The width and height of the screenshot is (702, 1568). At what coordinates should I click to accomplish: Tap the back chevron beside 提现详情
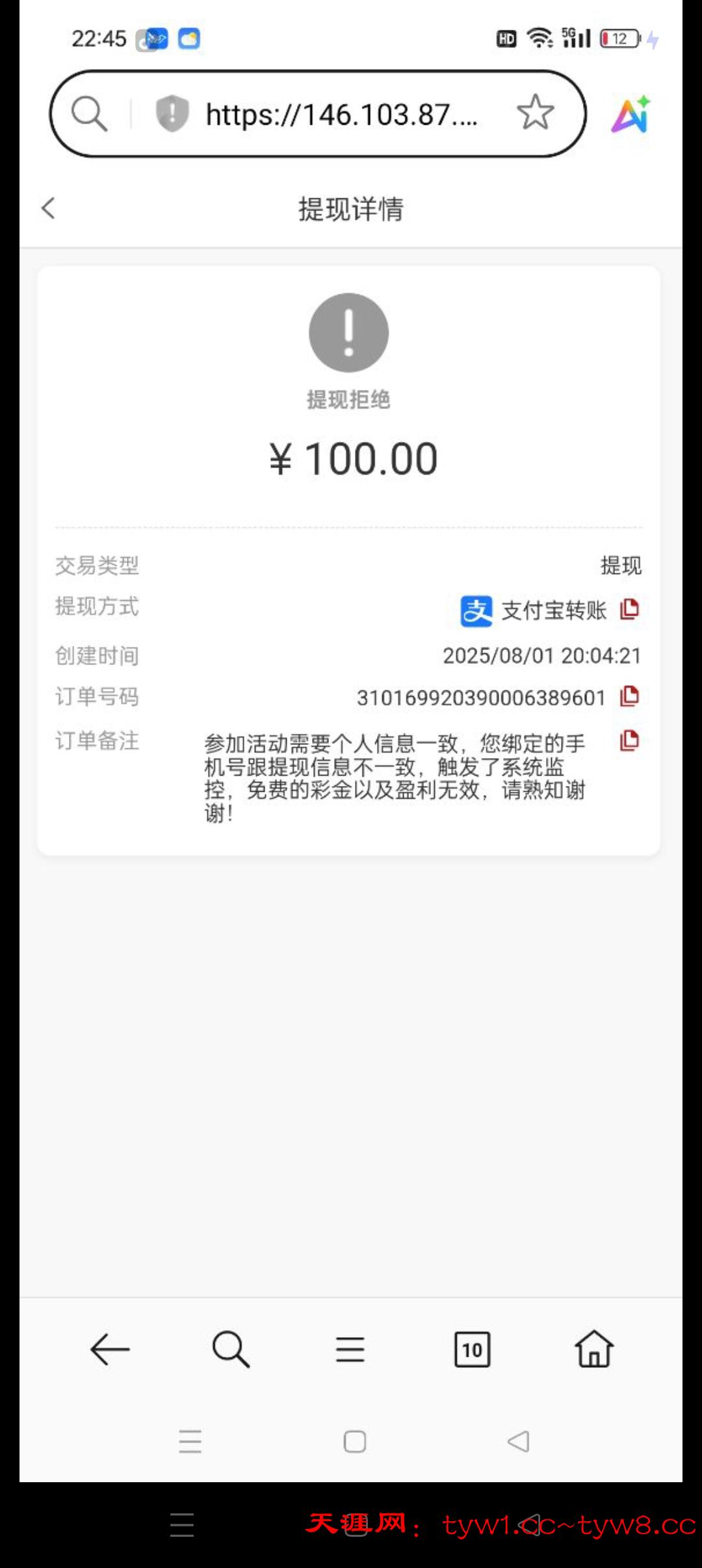(48, 209)
